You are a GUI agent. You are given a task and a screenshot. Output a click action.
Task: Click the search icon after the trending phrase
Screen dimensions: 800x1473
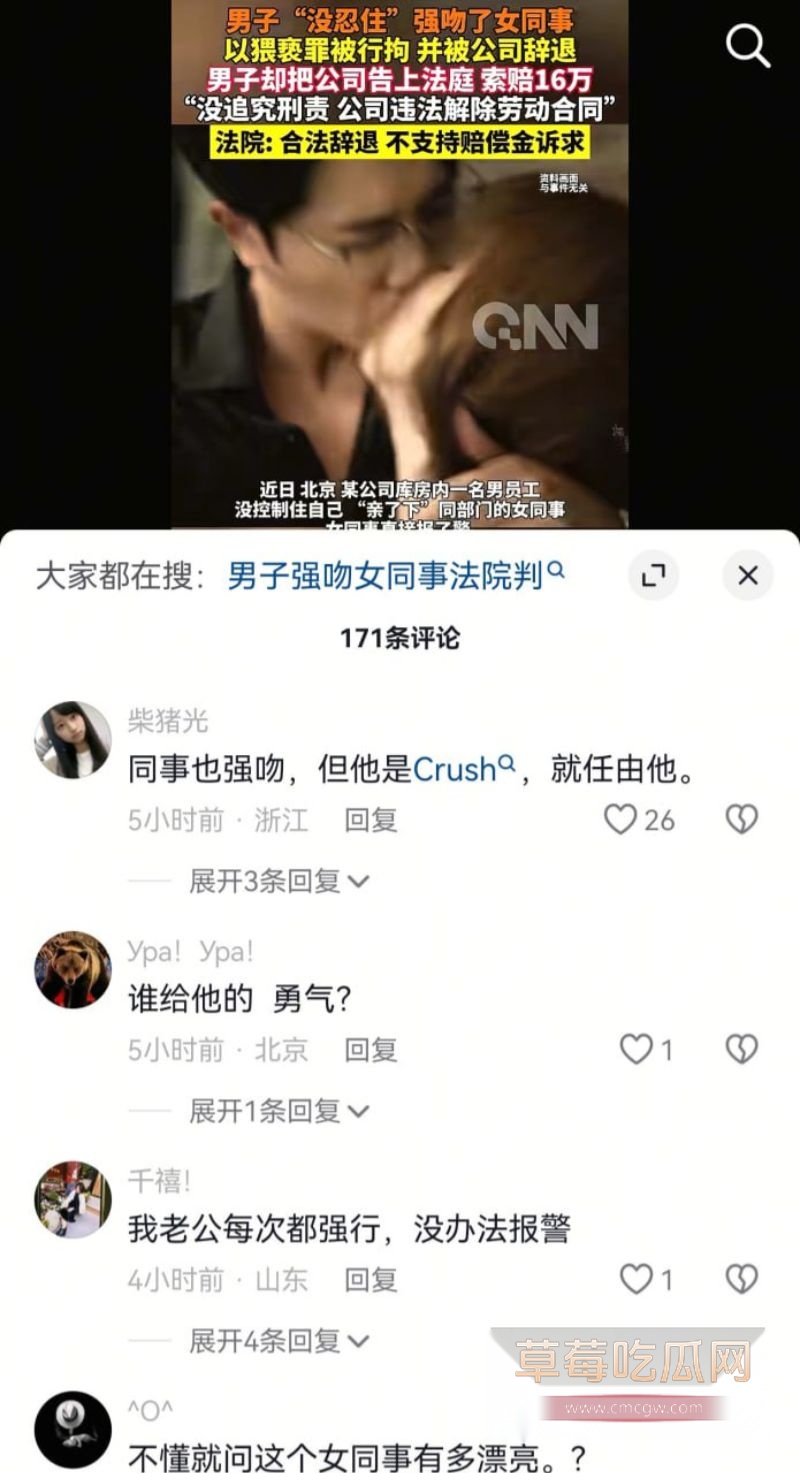(x=555, y=570)
